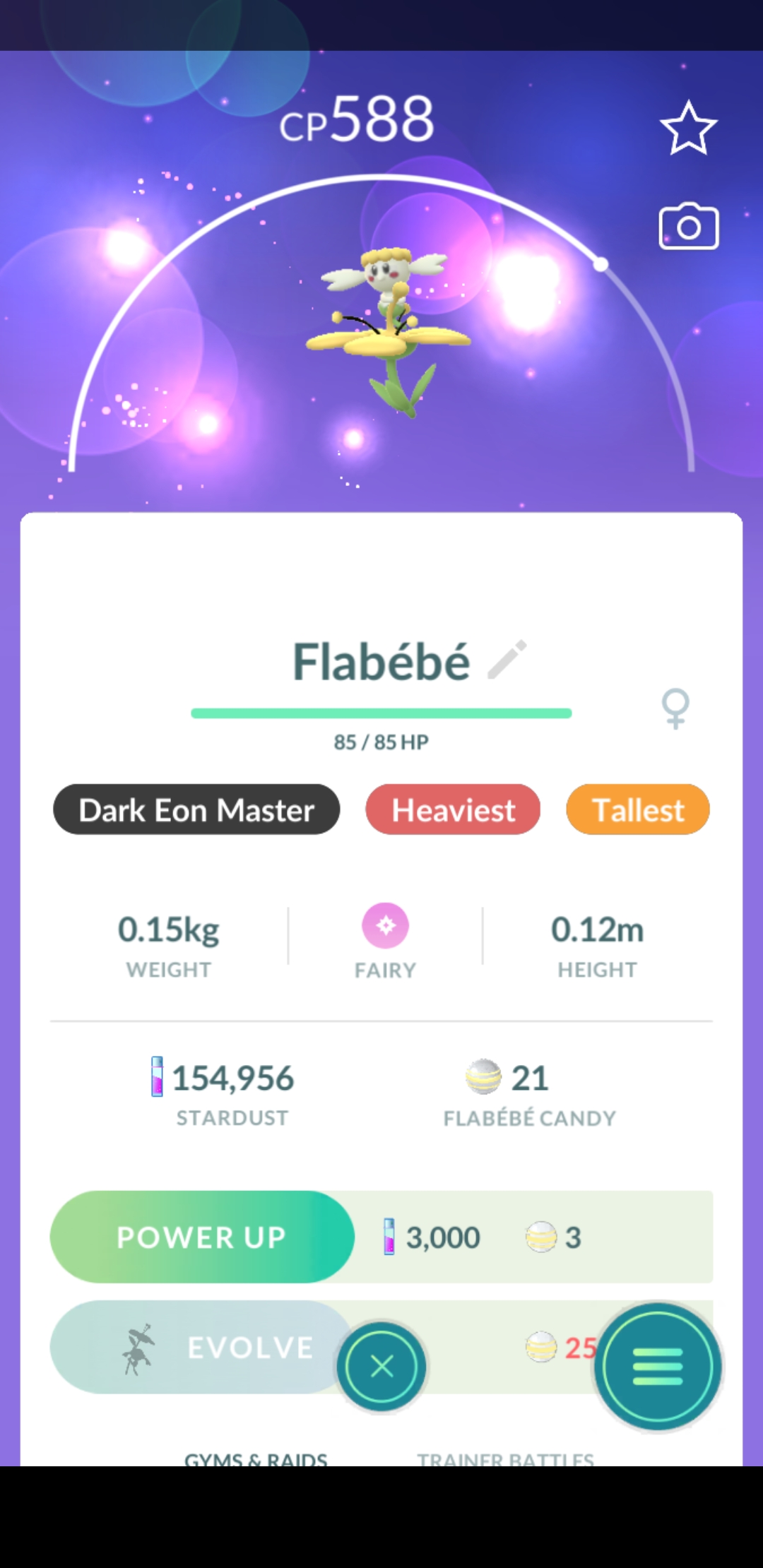The width and height of the screenshot is (763, 1568).
Task: Power up Flabébé for 3,000 stardust
Action: point(202,1237)
